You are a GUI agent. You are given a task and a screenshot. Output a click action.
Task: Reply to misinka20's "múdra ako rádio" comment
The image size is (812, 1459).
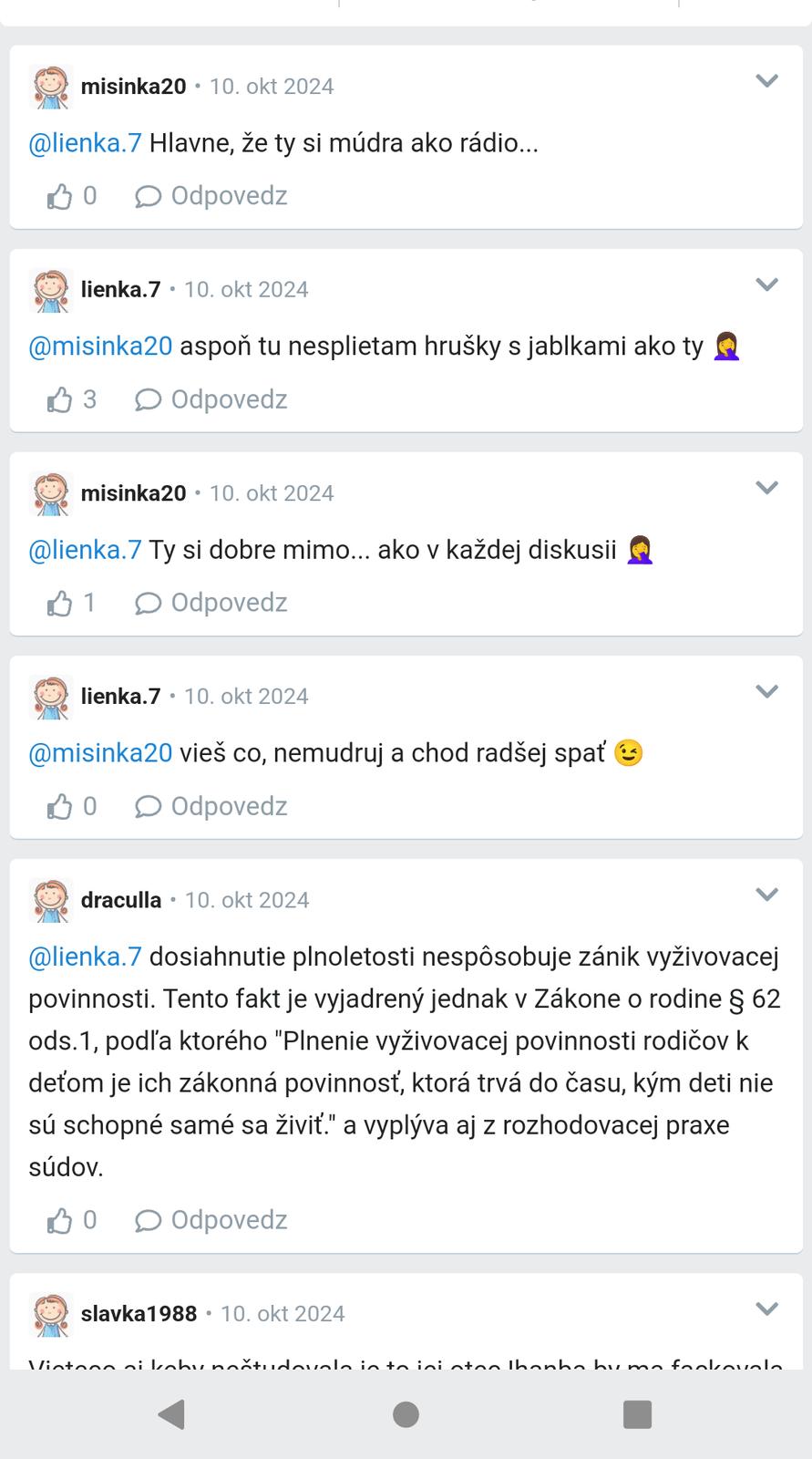(x=211, y=196)
